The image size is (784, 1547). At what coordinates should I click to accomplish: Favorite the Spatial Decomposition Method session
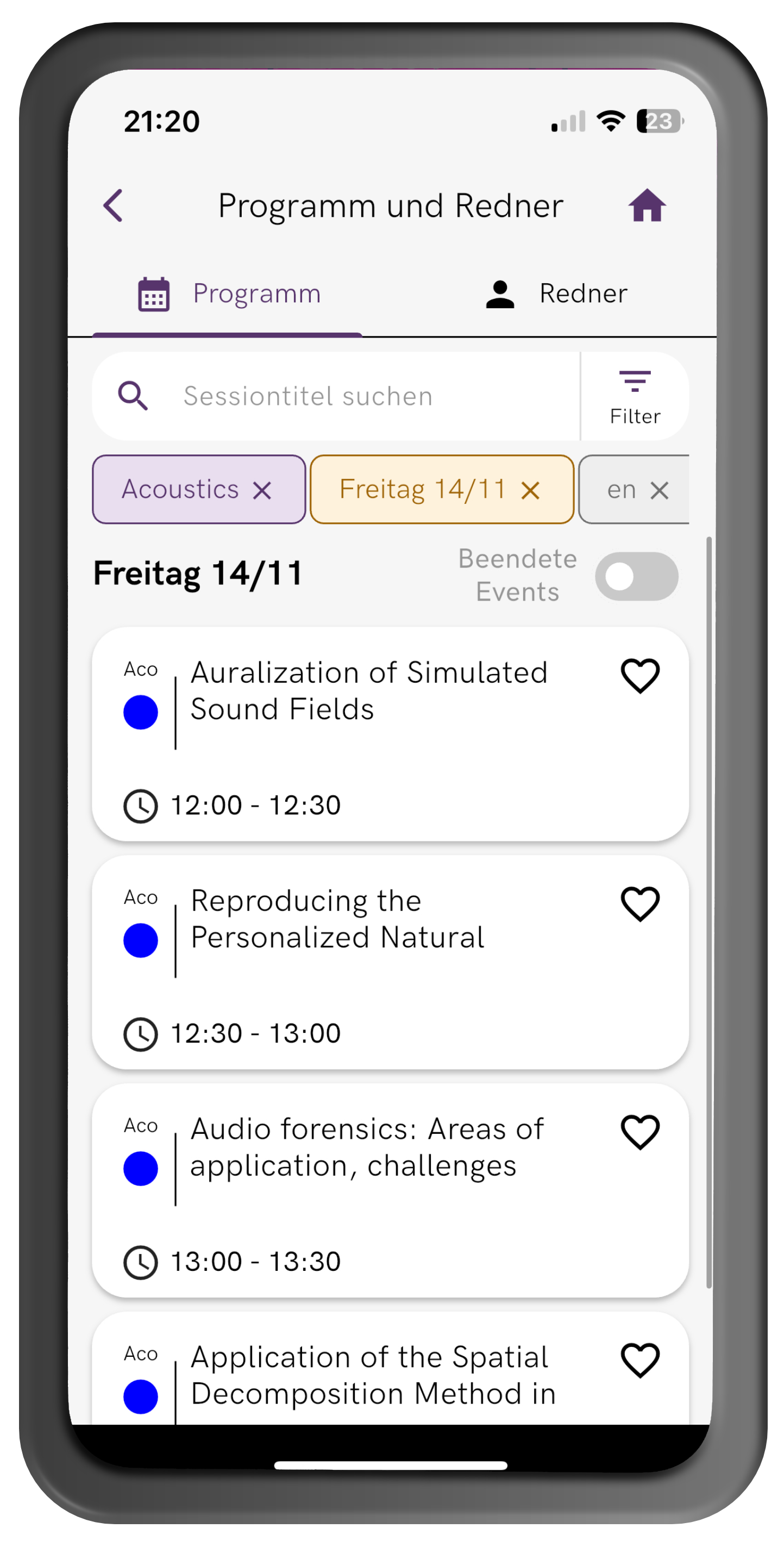(x=640, y=1359)
